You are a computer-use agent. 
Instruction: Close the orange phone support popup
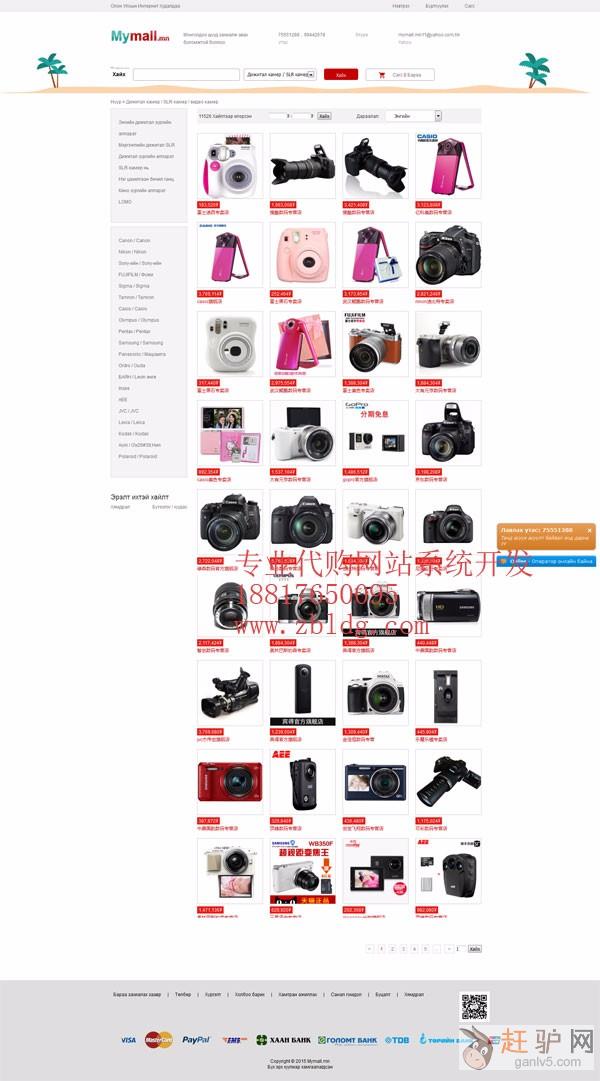point(589,530)
